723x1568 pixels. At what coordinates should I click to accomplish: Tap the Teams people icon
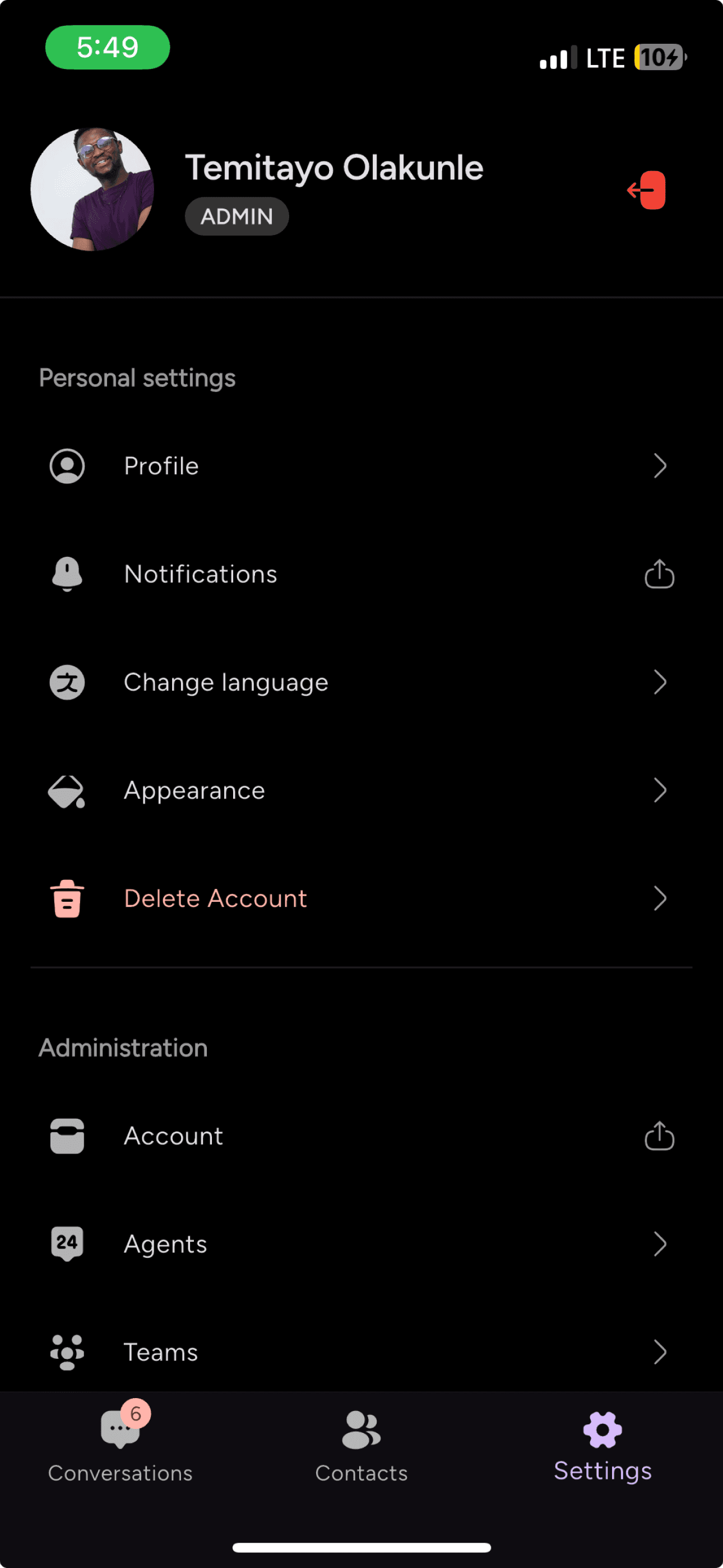(x=66, y=1353)
